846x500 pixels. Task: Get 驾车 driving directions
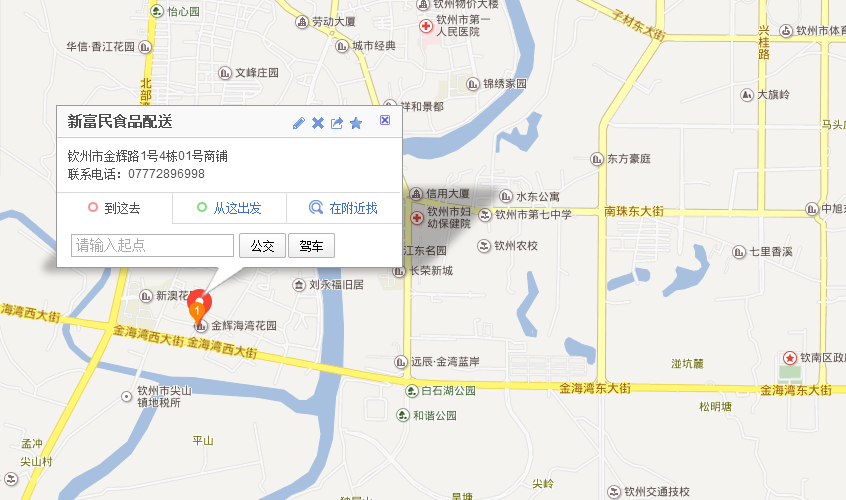[311, 245]
